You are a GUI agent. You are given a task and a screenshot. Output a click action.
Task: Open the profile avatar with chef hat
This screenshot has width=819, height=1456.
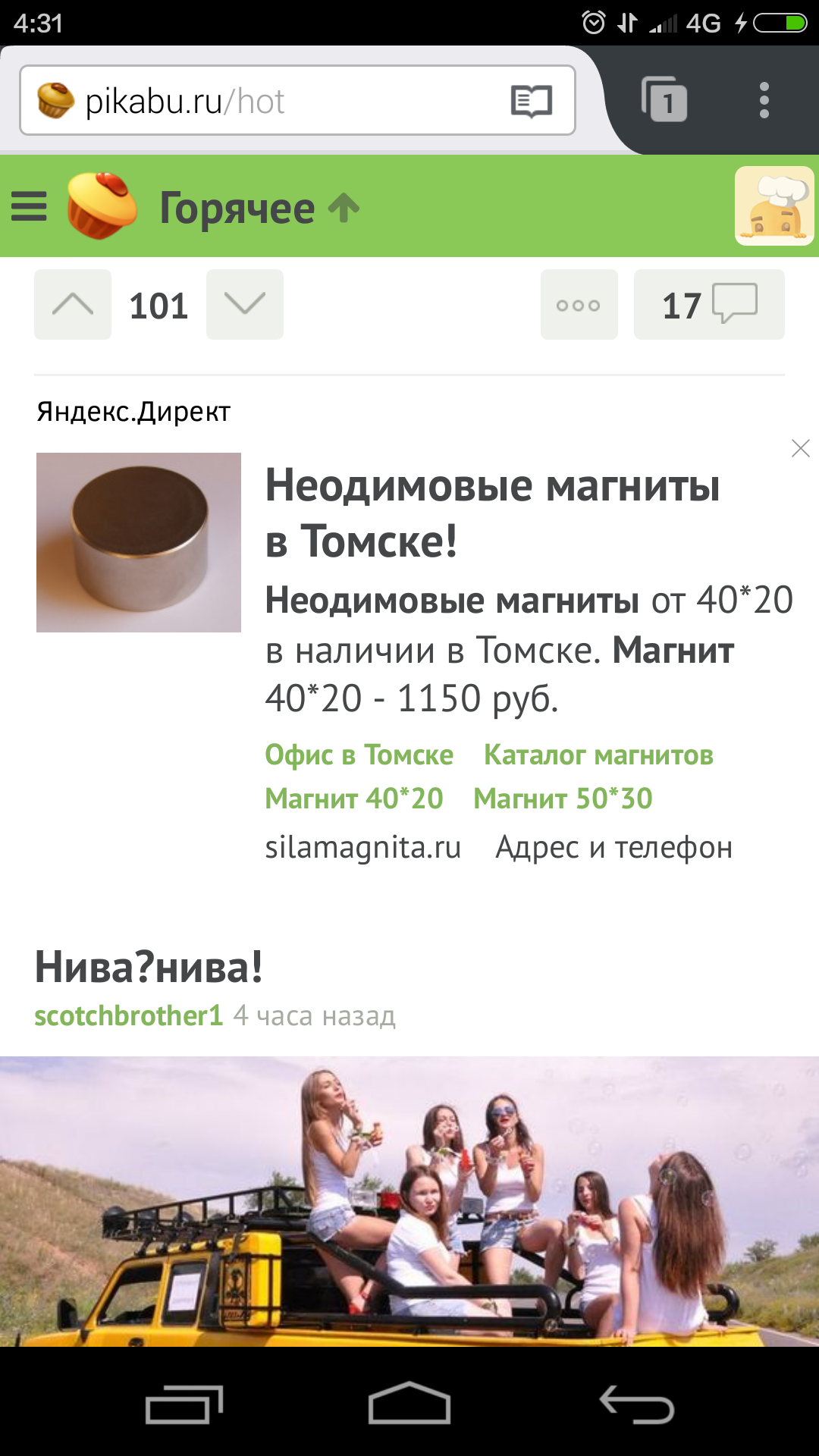tap(774, 206)
